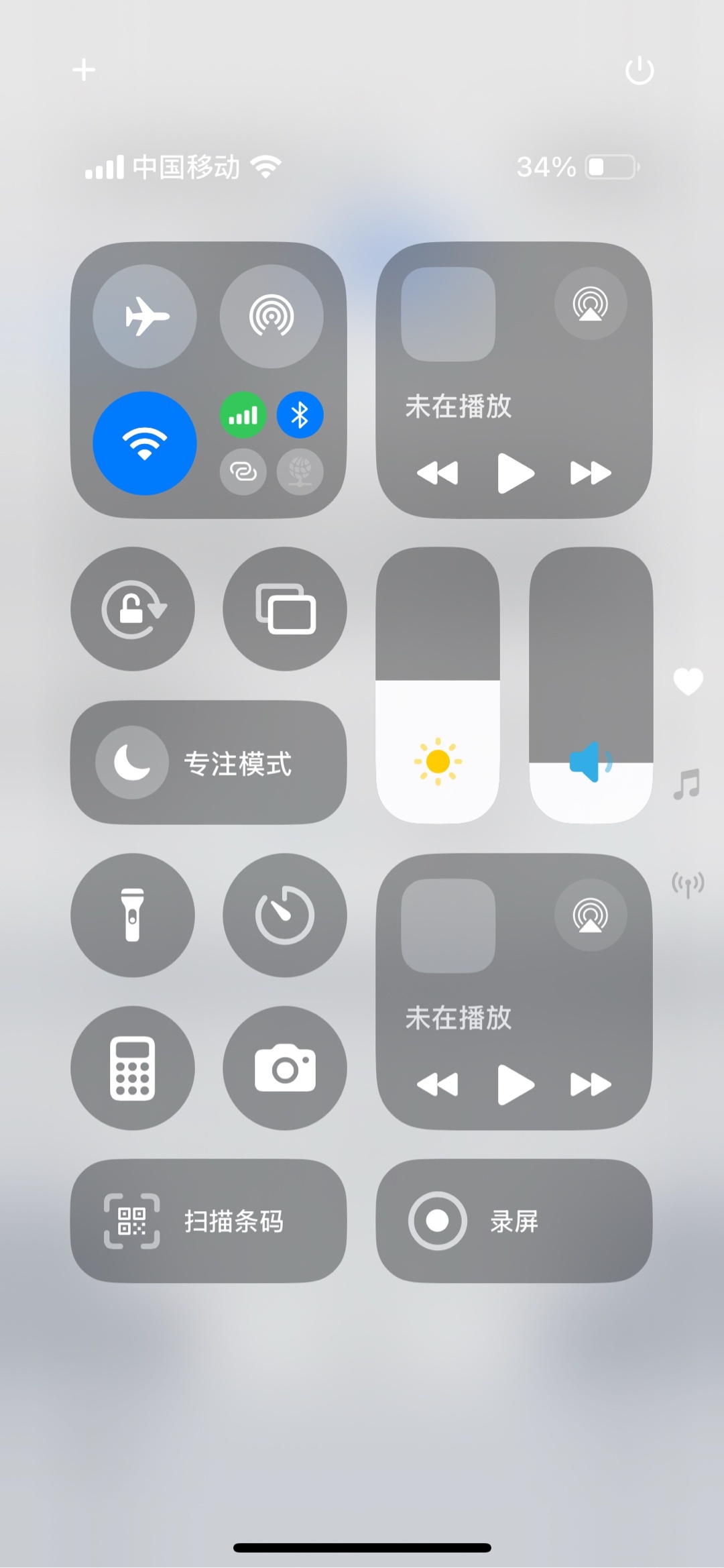Start 扫描条码 code scanner

coord(208,1221)
